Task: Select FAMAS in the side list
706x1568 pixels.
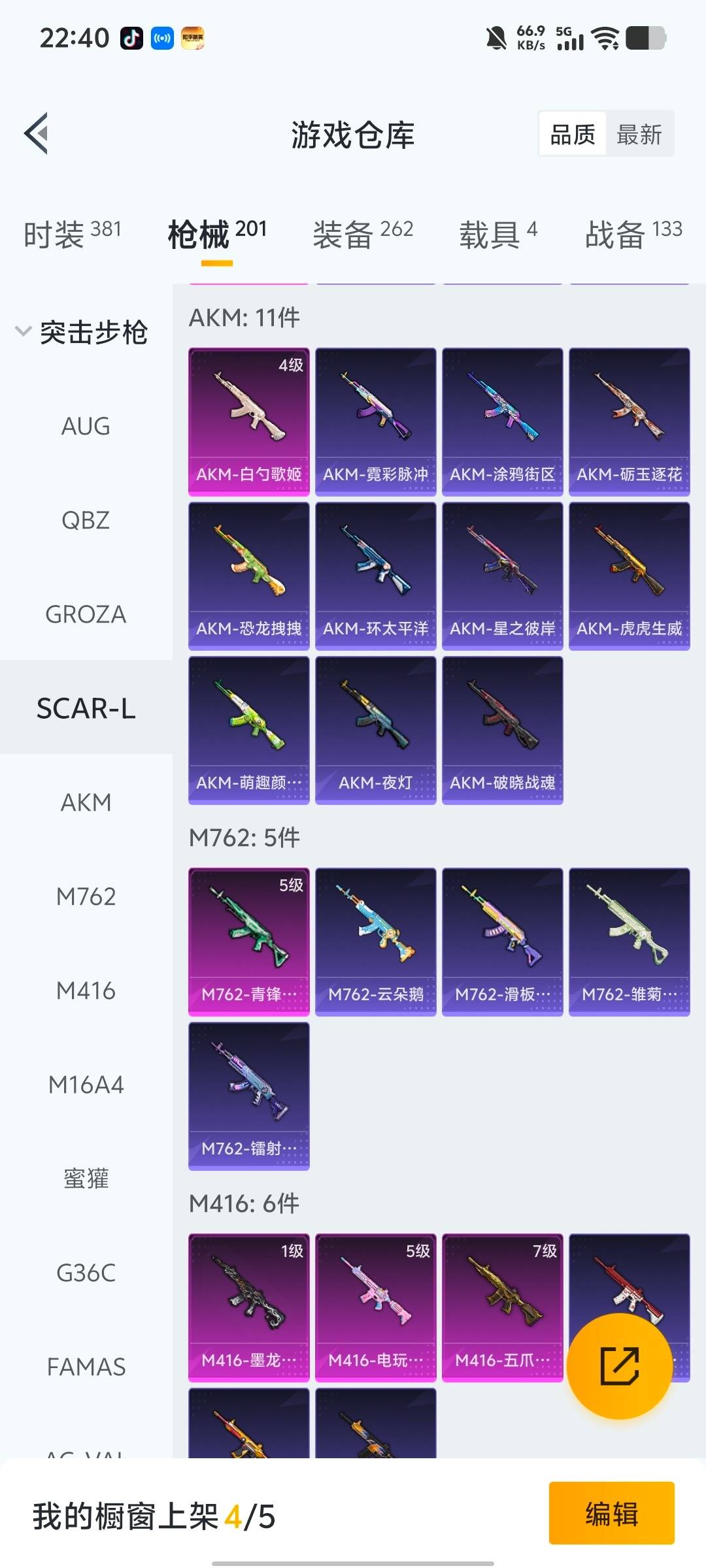Action: 86,1367
